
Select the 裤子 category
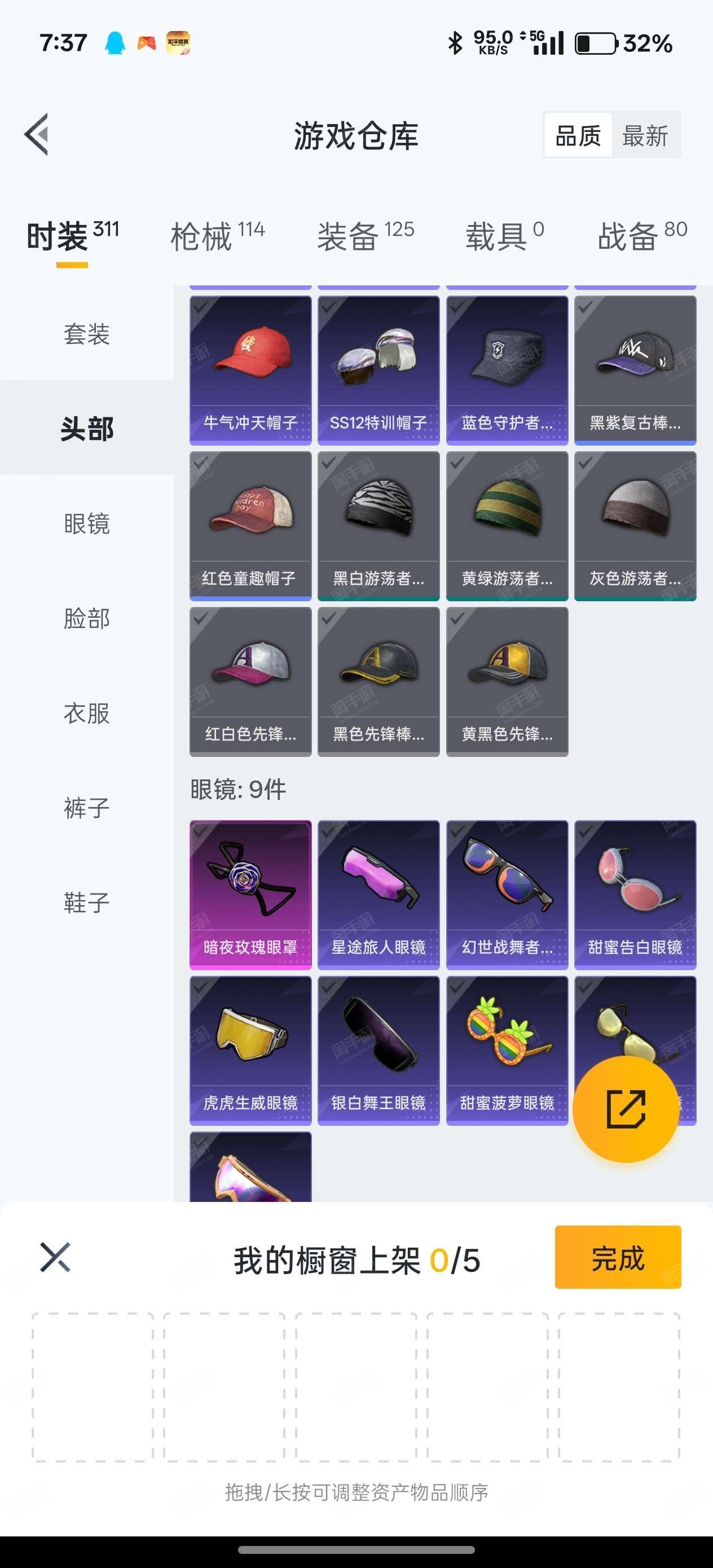point(86,808)
